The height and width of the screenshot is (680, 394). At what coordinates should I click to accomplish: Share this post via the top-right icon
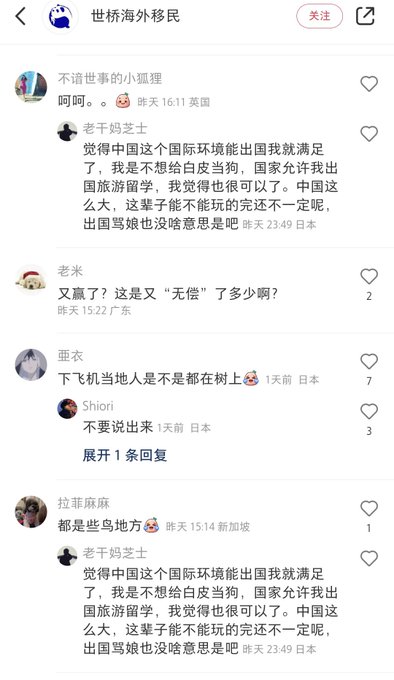tap(365, 16)
